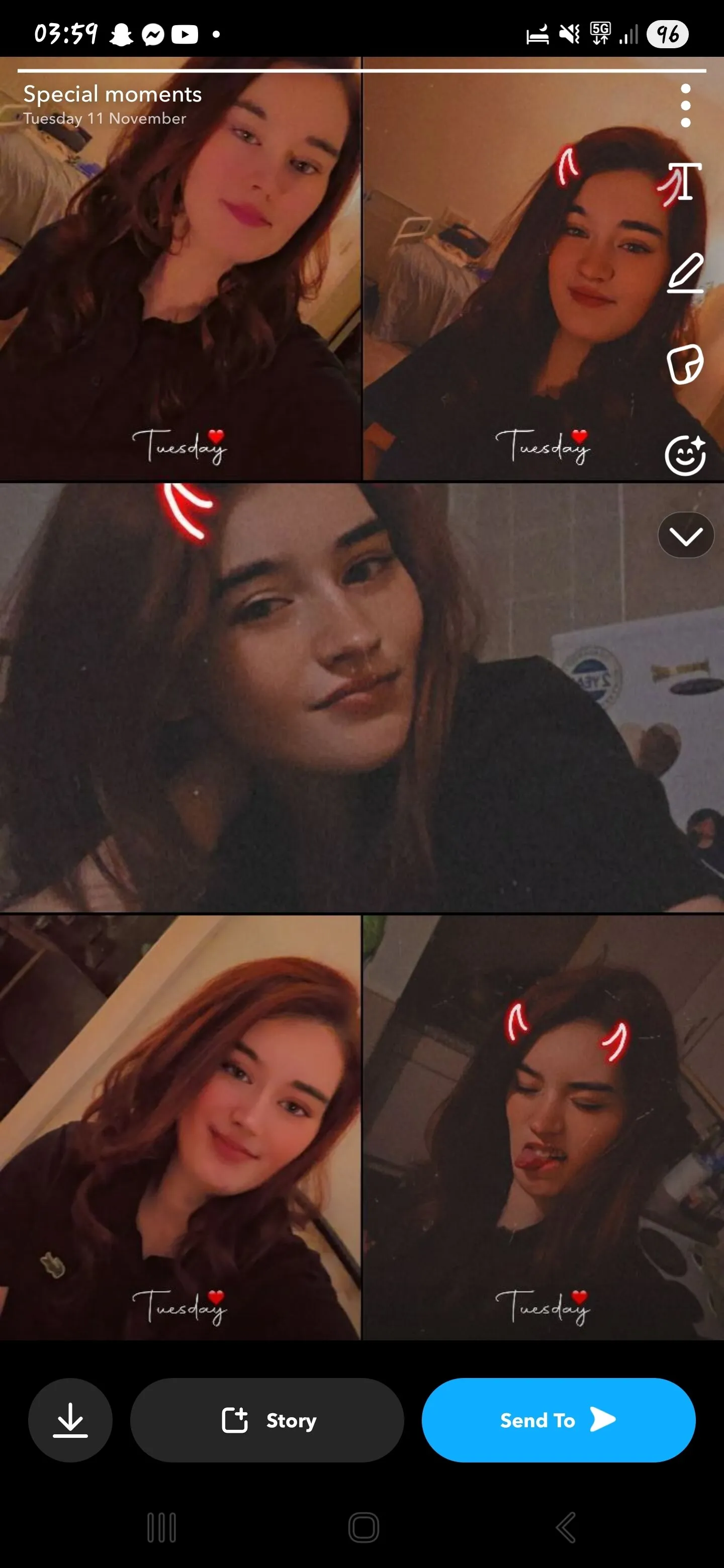
Task: Add text with the text tool
Action: pos(685,181)
